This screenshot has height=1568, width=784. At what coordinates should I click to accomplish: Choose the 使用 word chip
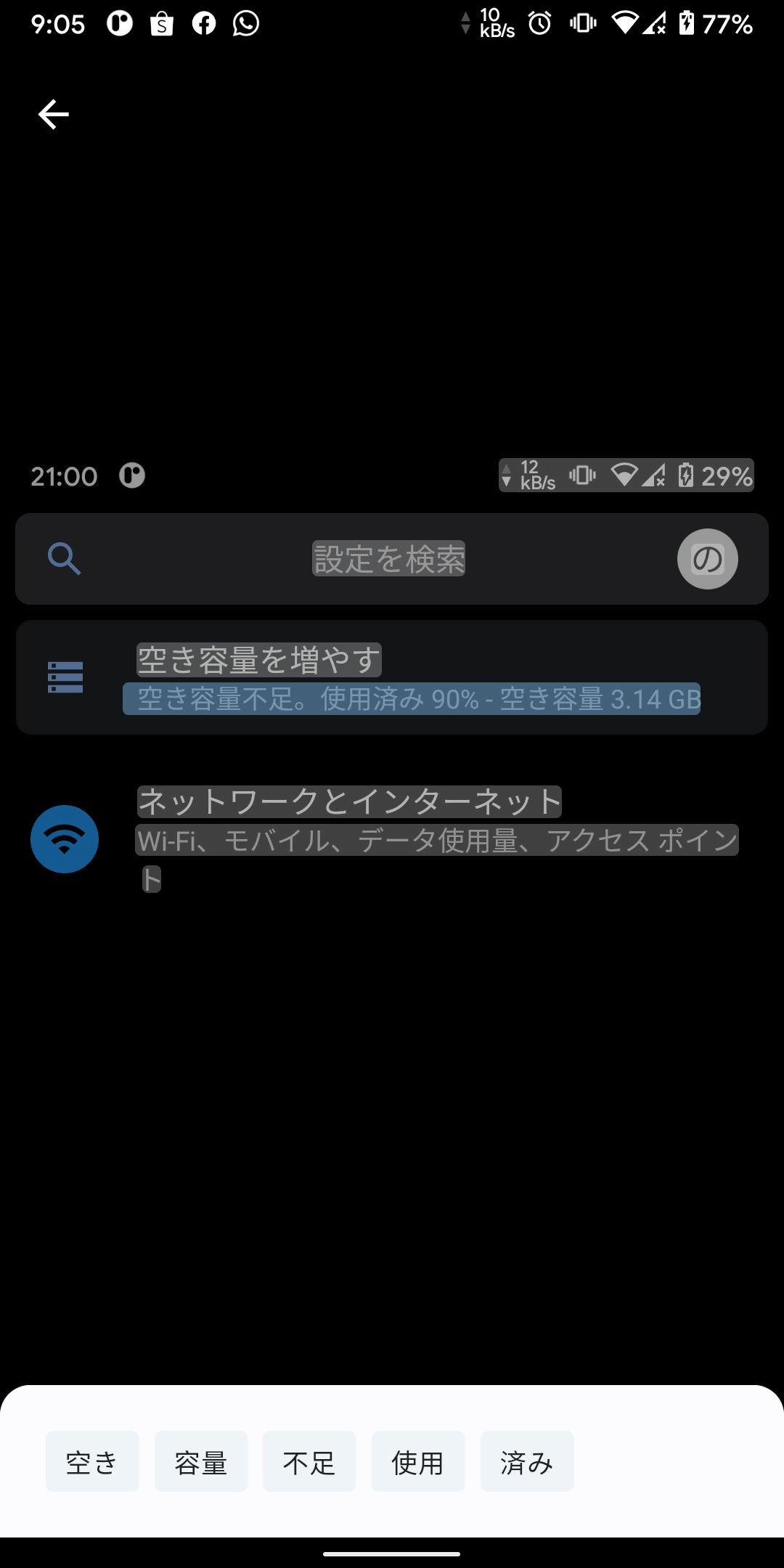[x=418, y=1461]
